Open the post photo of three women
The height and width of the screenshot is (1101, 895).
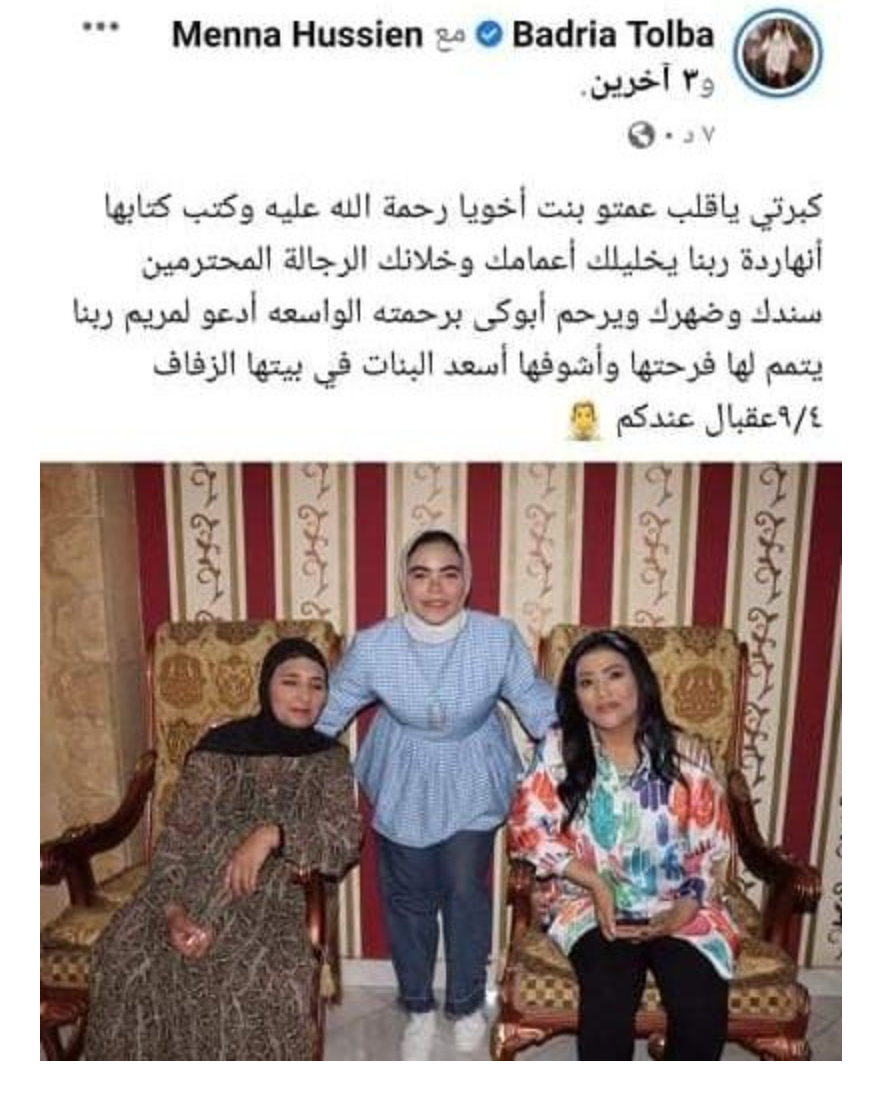click(440, 760)
